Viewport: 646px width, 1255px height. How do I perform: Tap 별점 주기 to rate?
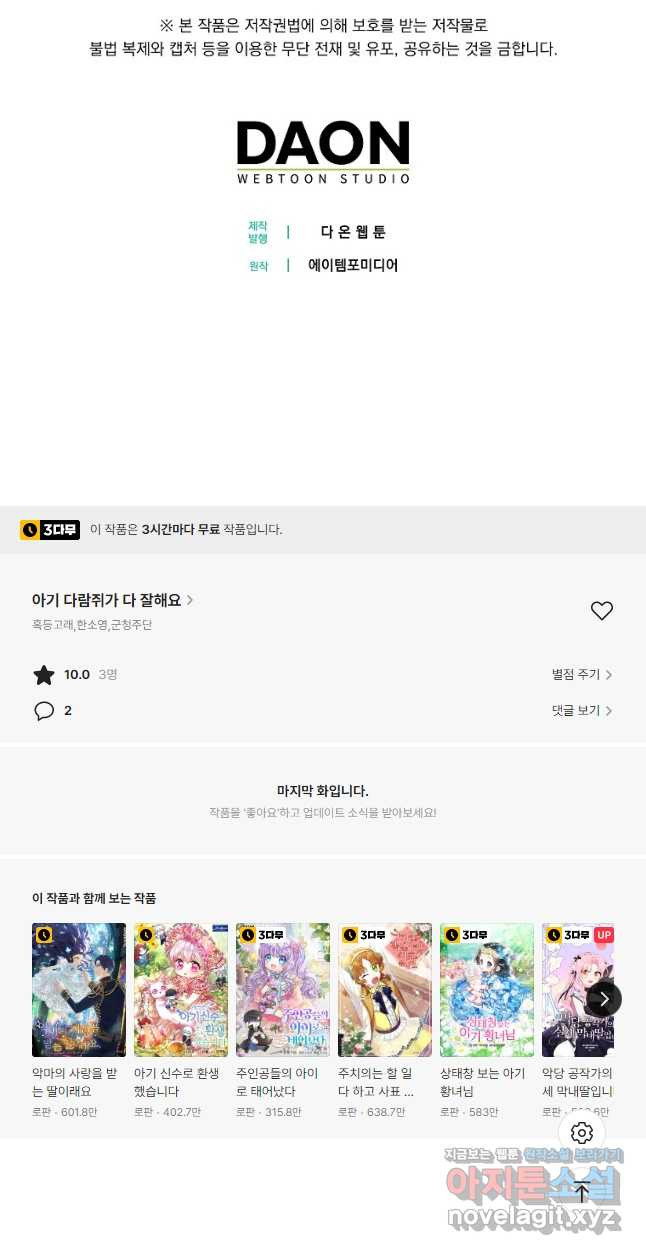coord(582,675)
